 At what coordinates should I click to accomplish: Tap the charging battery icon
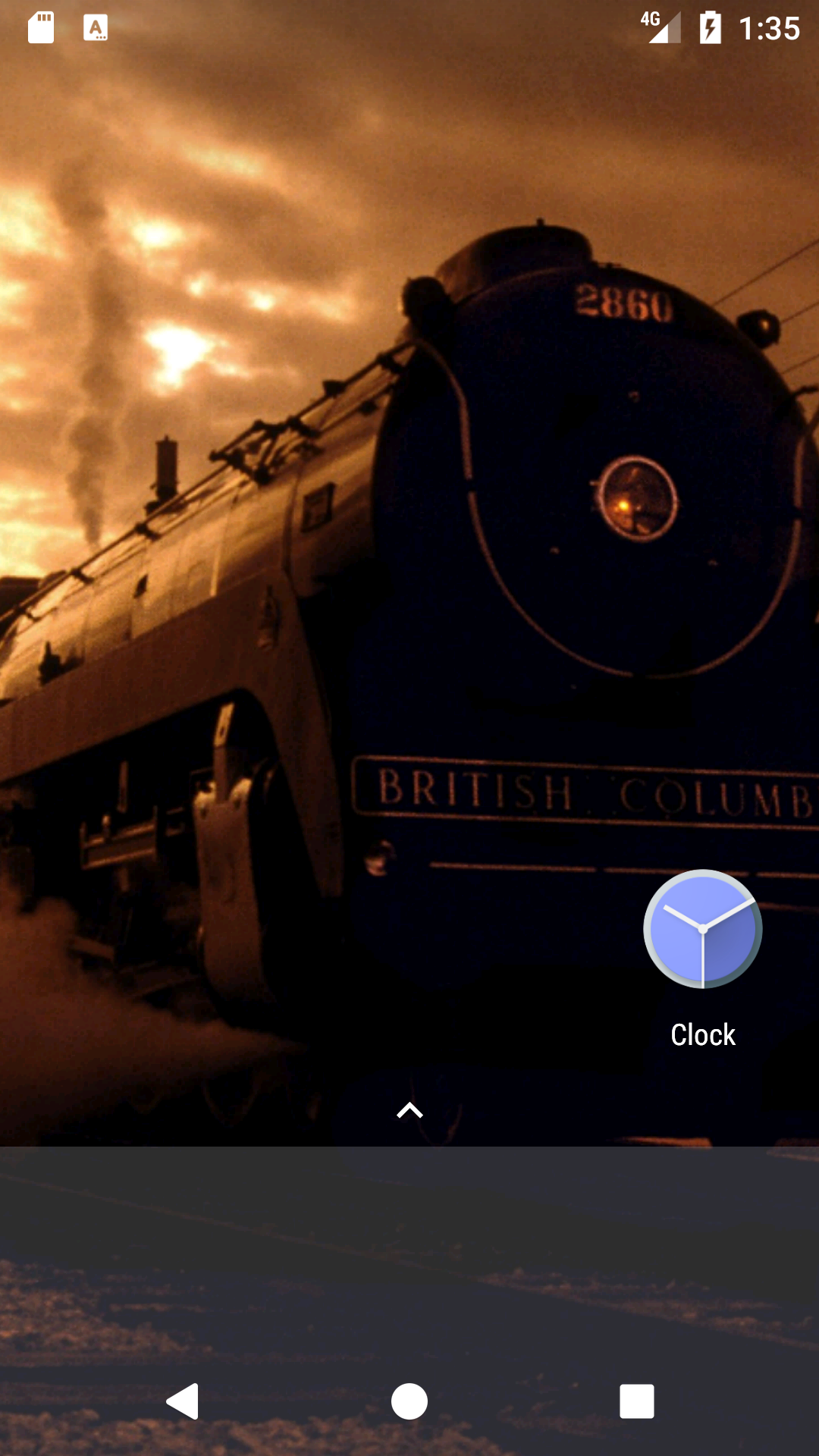coord(710,27)
